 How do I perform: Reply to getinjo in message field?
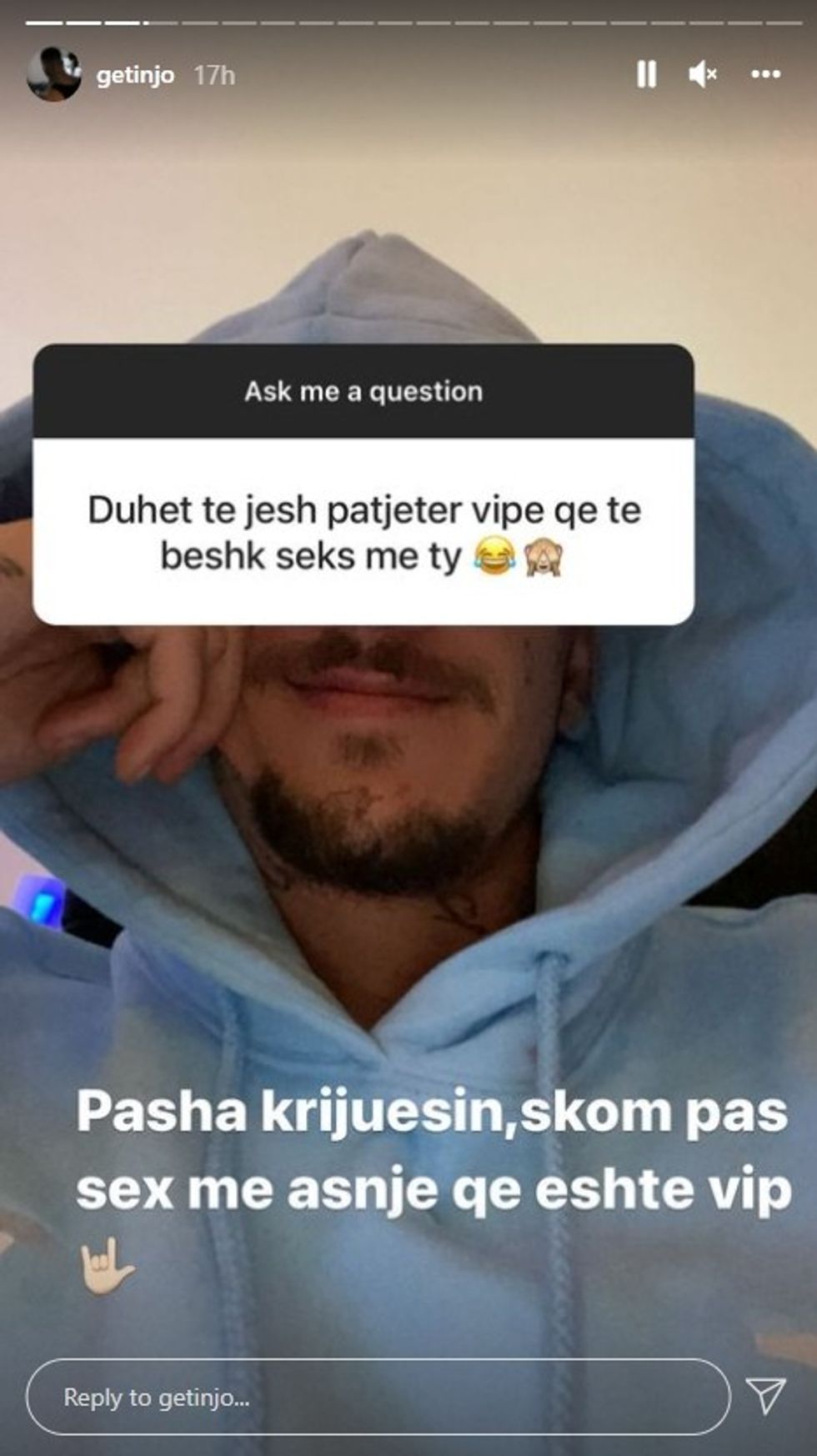[x=377, y=1397]
